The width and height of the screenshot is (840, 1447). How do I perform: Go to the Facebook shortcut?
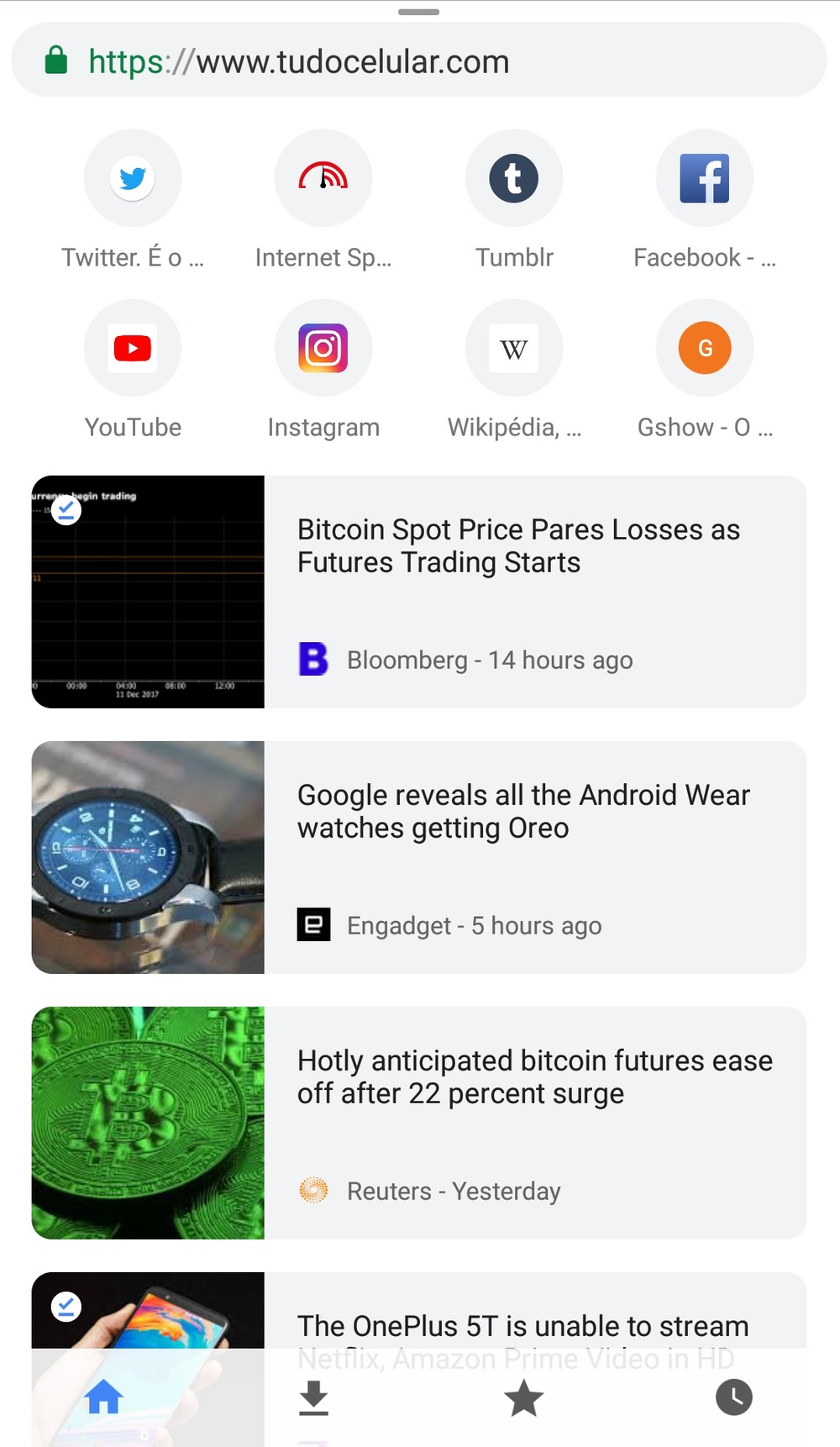coord(705,179)
